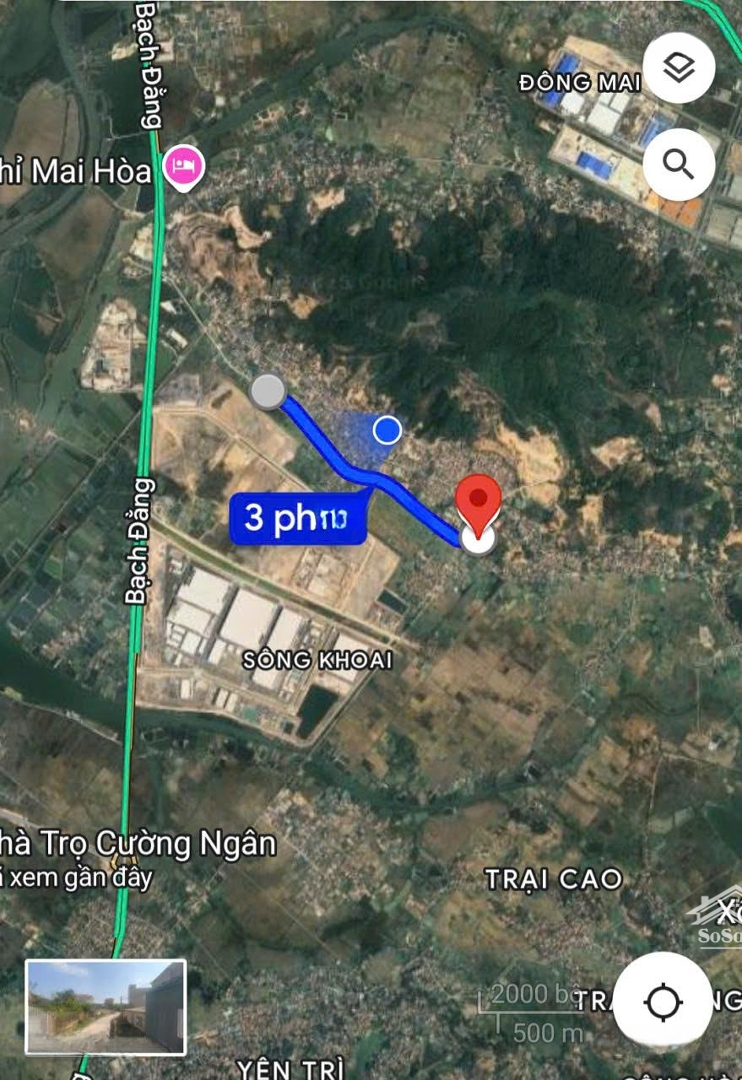Click the white route endpoint circle
The image size is (742, 1080).
point(478,540)
